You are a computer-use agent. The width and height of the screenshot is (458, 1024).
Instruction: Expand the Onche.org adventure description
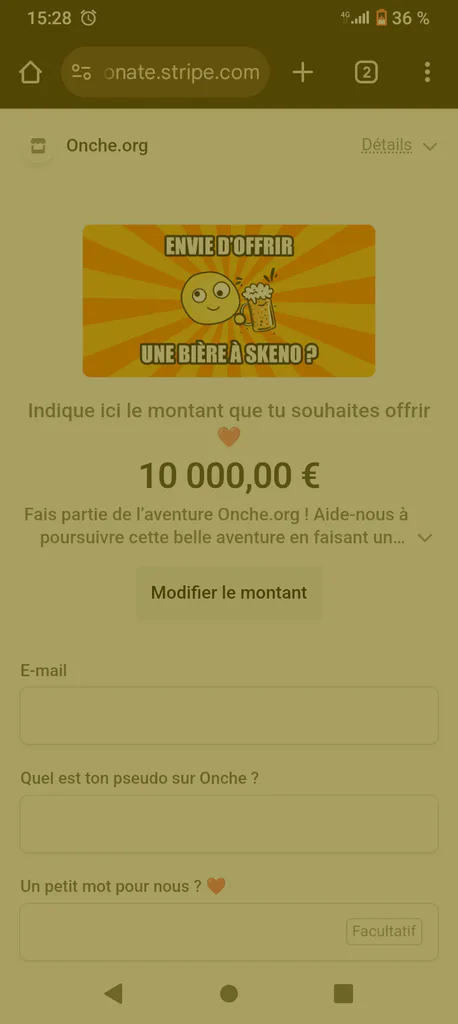425,538
